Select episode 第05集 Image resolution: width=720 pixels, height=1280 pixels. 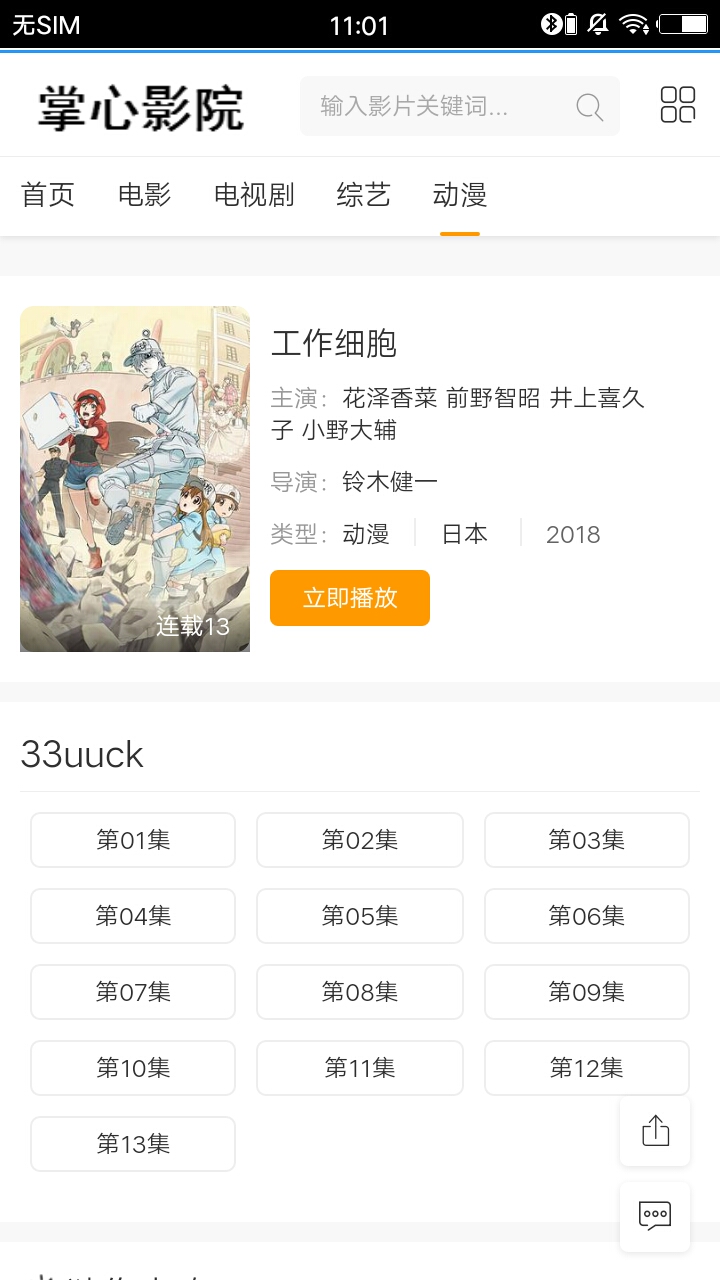tap(360, 916)
